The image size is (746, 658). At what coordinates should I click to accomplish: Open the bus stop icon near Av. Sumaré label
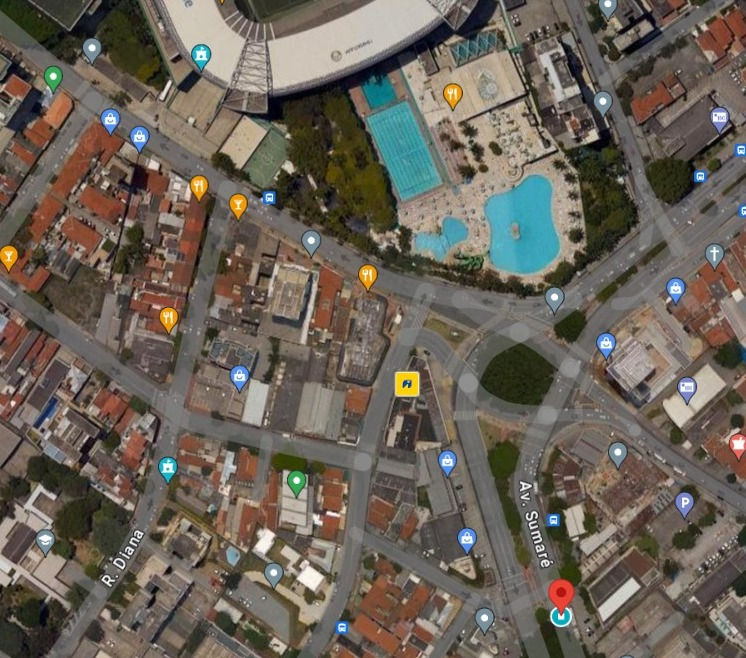coord(553,520)
